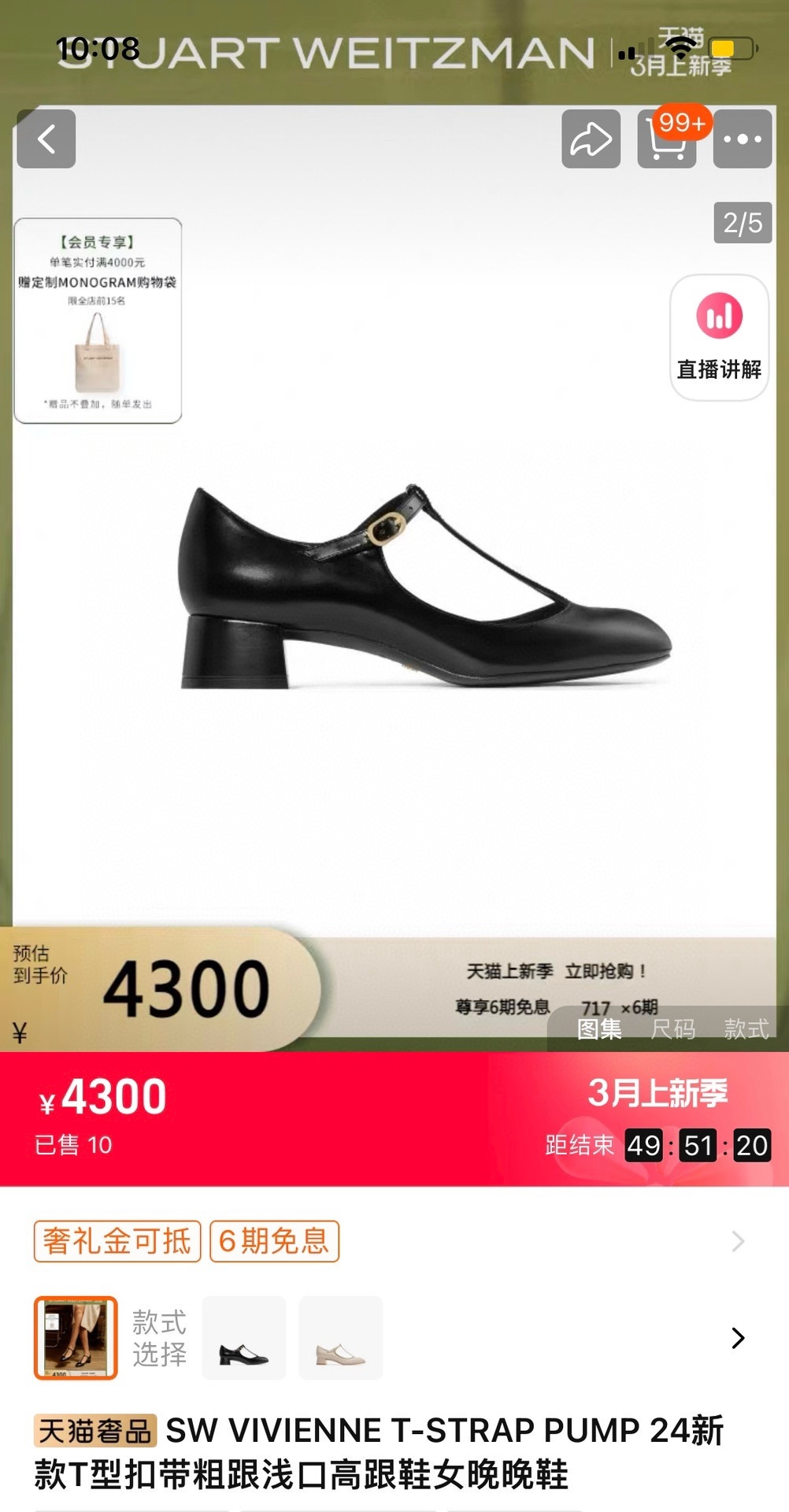Viewport: 789px width, 1512px height.
Task: Switch to the 款式 tab
Action: pyautogui.click(x=746, y=1028)
